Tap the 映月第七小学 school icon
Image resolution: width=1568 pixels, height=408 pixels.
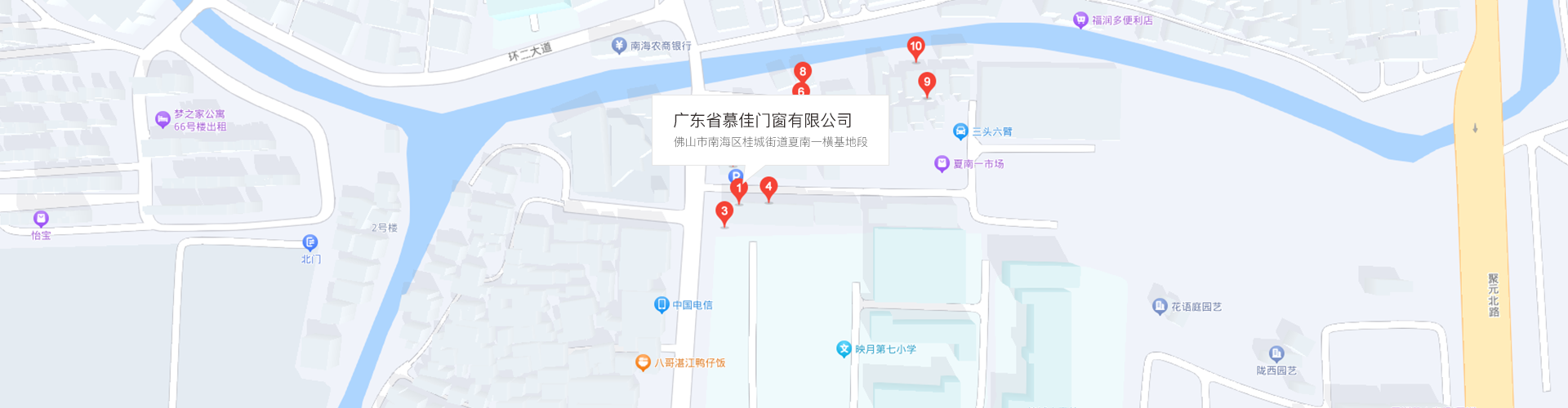pos(844,349)
